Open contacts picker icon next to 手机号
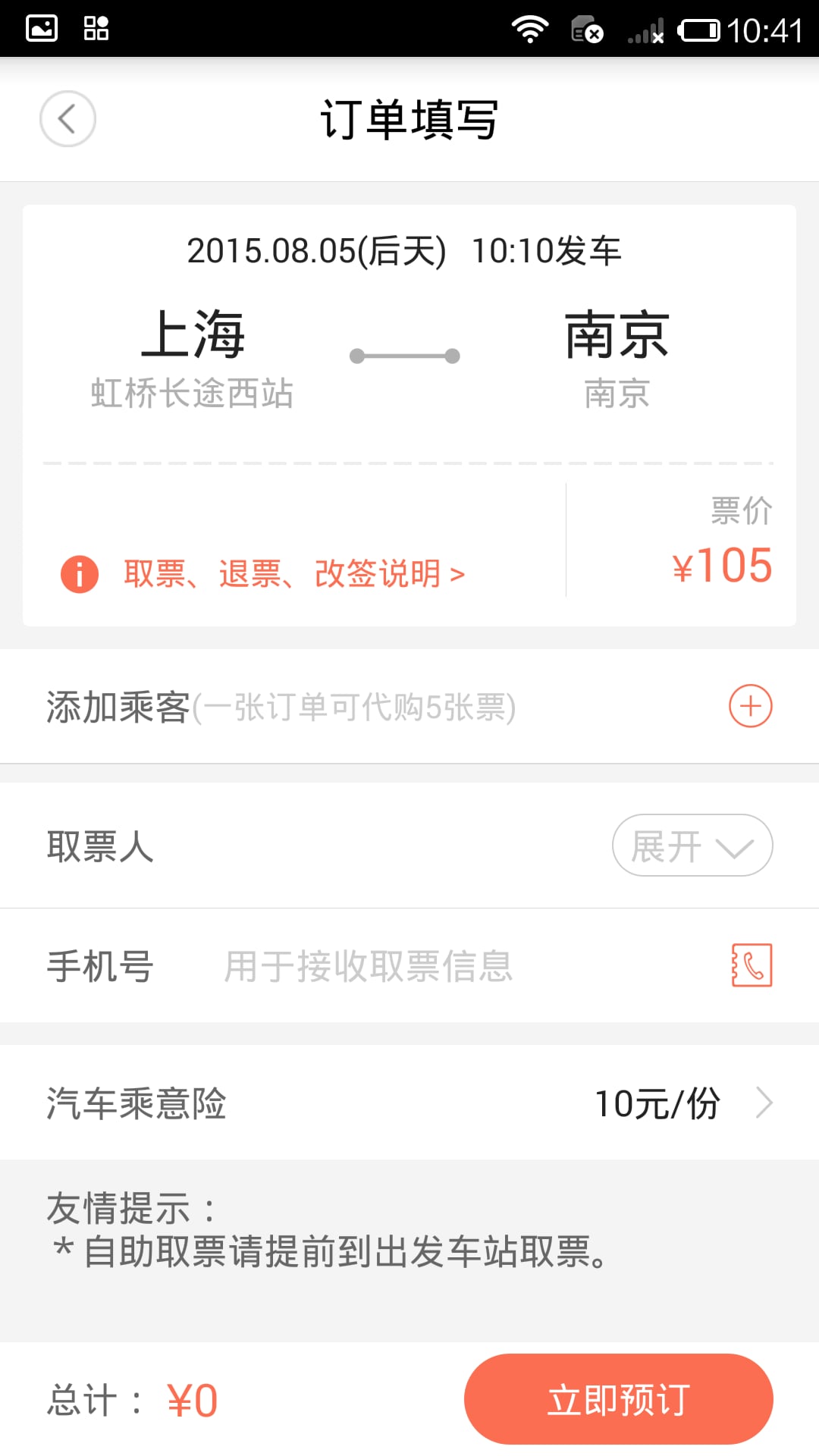819x1456 pixels. [752, 965]
